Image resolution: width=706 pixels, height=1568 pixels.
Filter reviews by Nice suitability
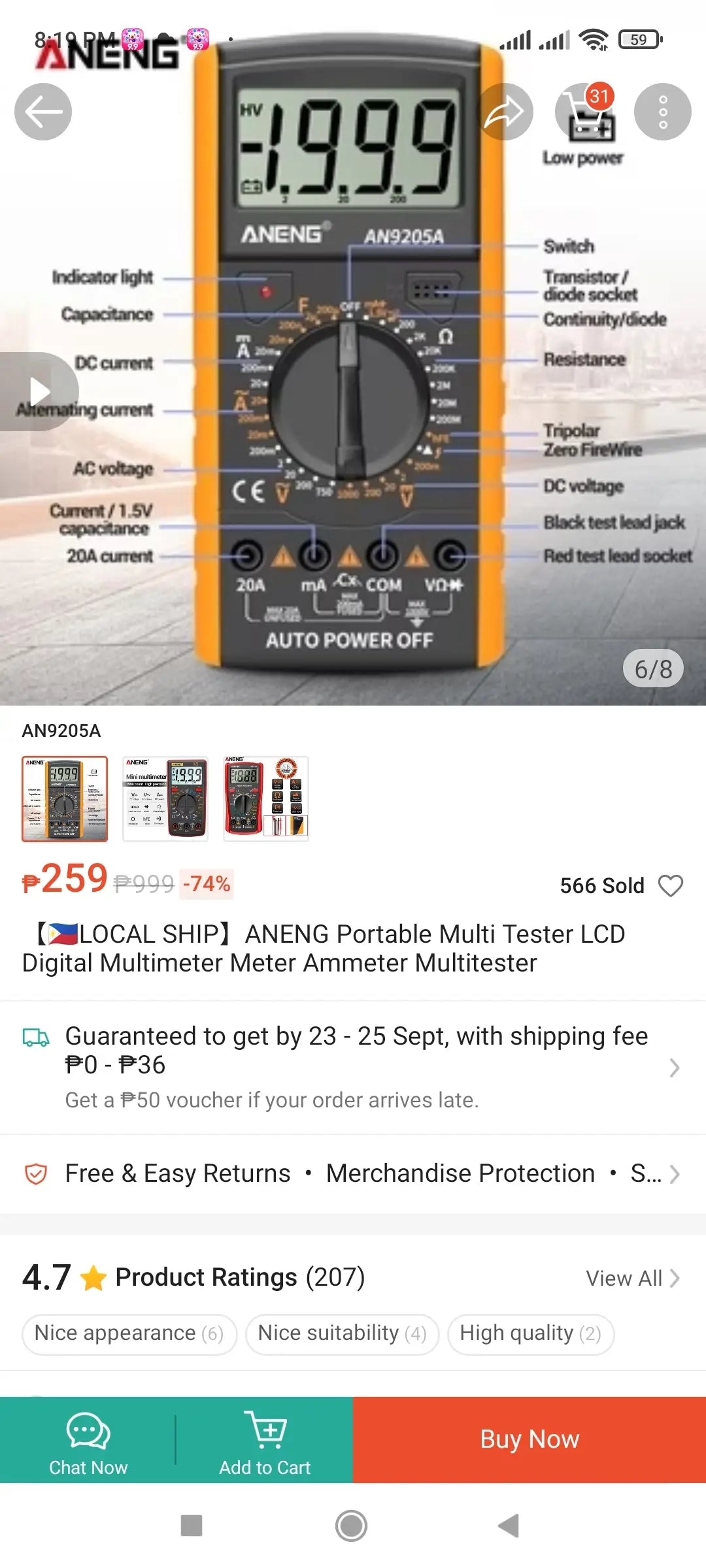(342, 1333)
